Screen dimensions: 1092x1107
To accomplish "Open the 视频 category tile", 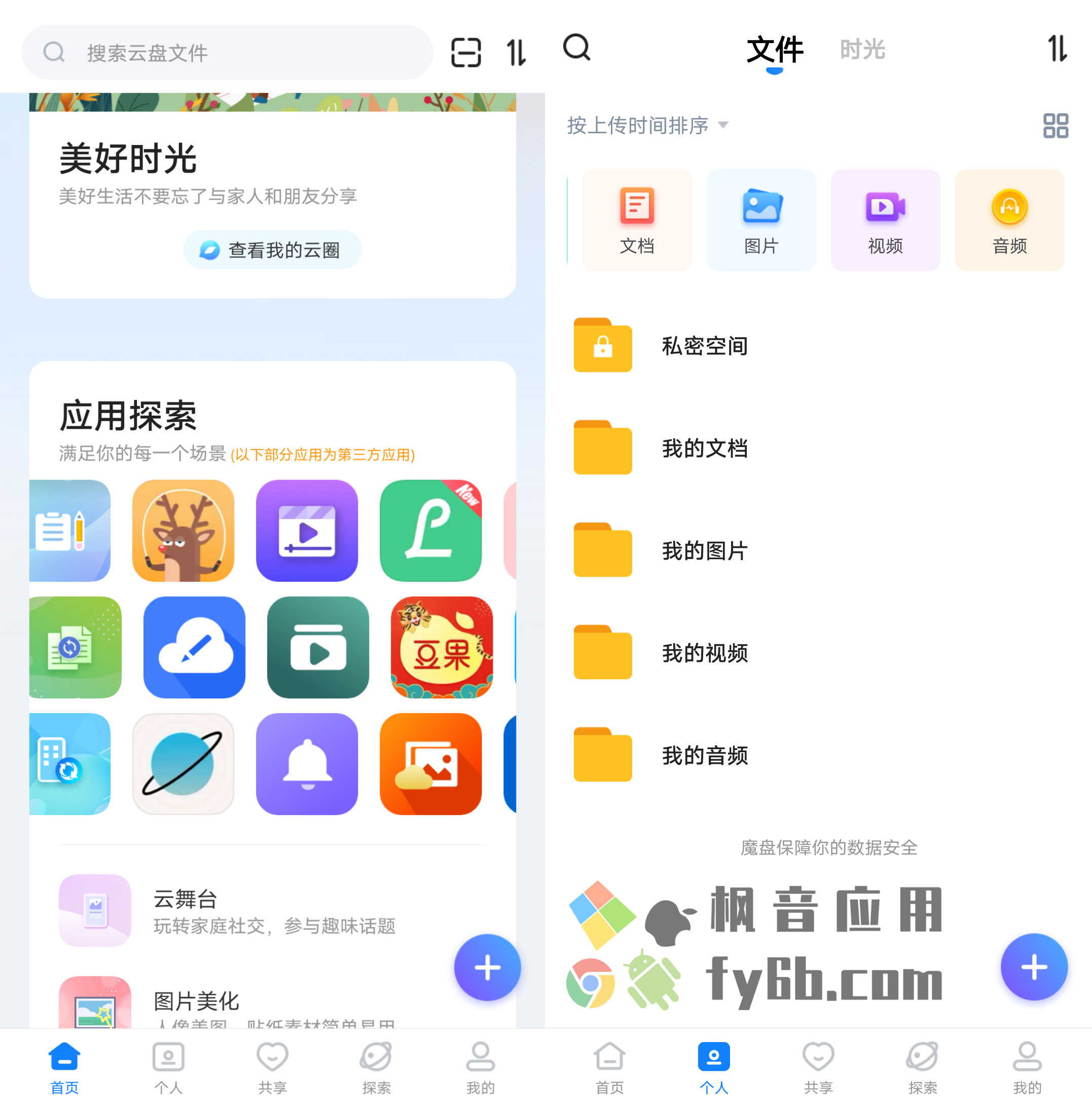I will 885,220.
